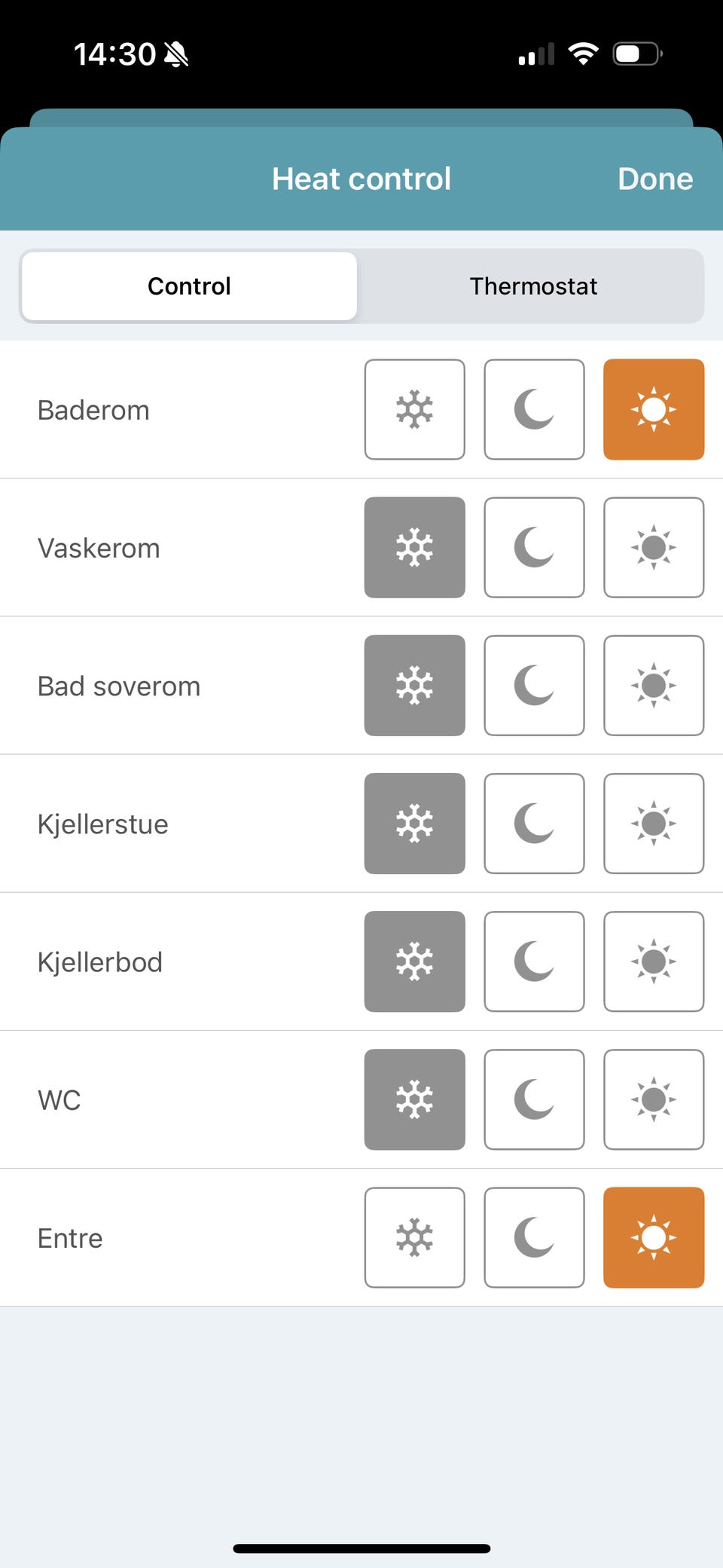The image size is (723, 1568).
Task: Tap Done to close heat control
Action: coord(654,179)
